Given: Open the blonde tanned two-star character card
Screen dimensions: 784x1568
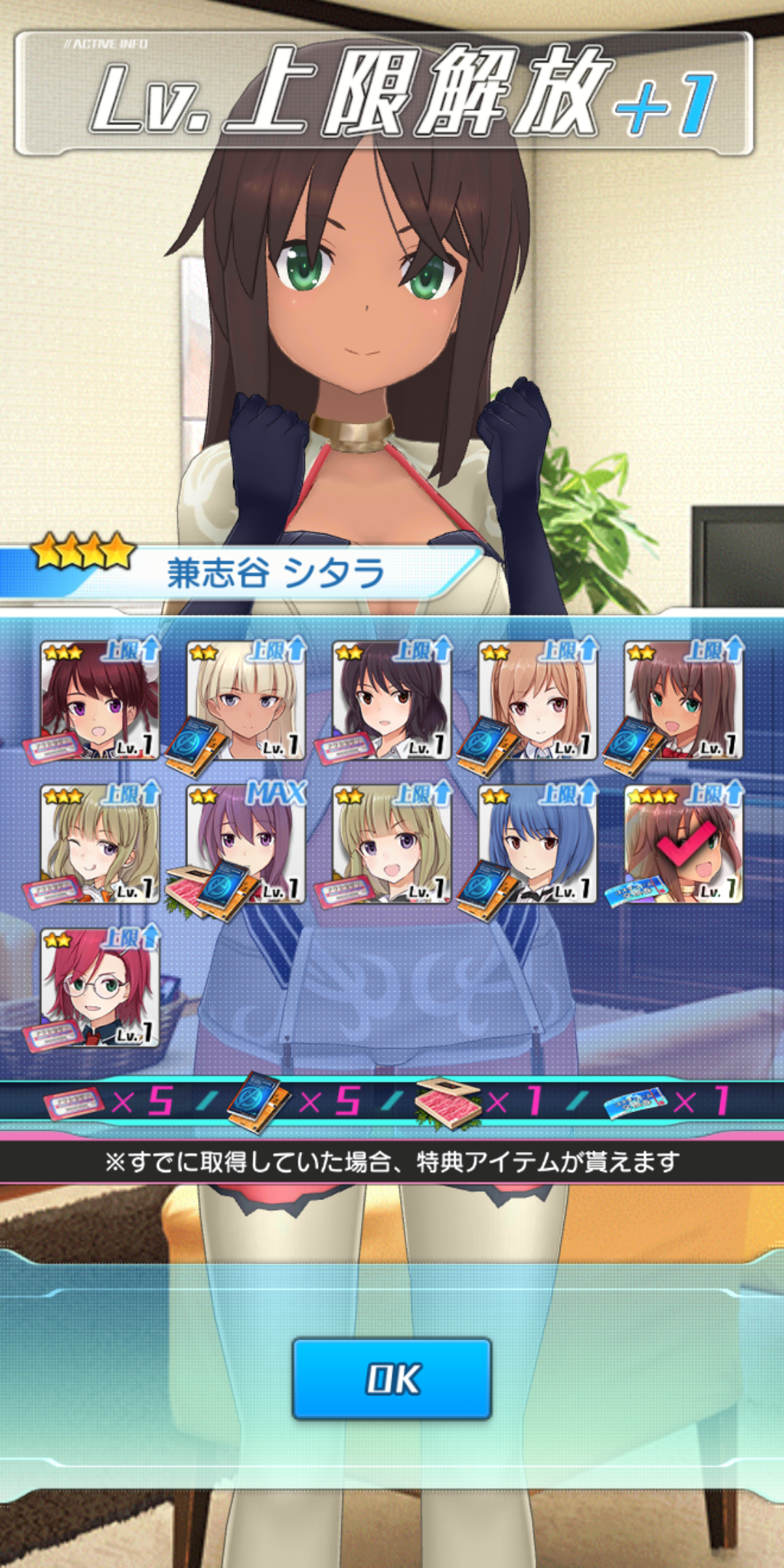Looking at the screenshot, I should tap(246, 700).
